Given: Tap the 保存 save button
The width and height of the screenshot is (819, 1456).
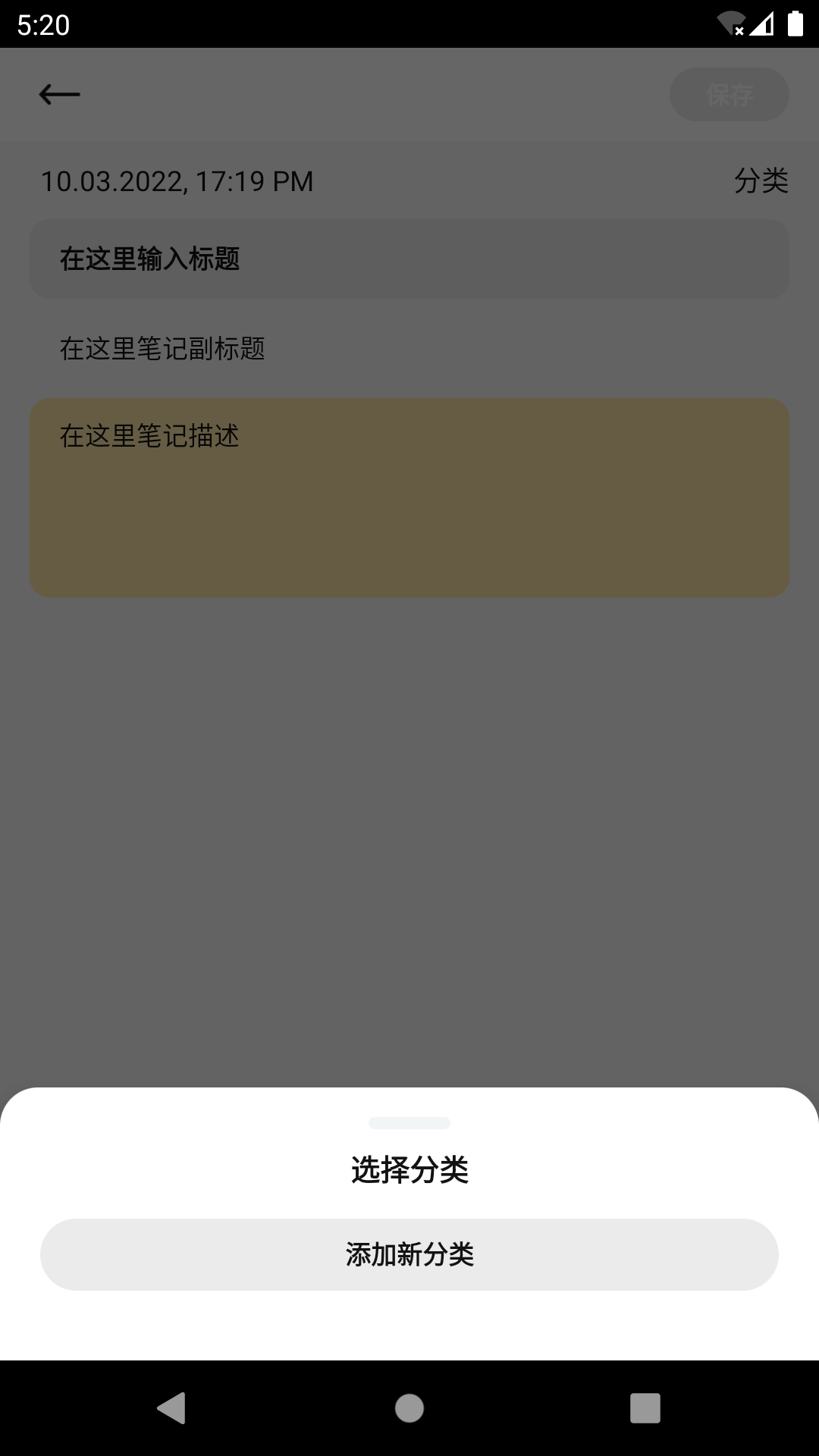Looking at the screenshot, I should pyautogui.click(x=729, y=93).
